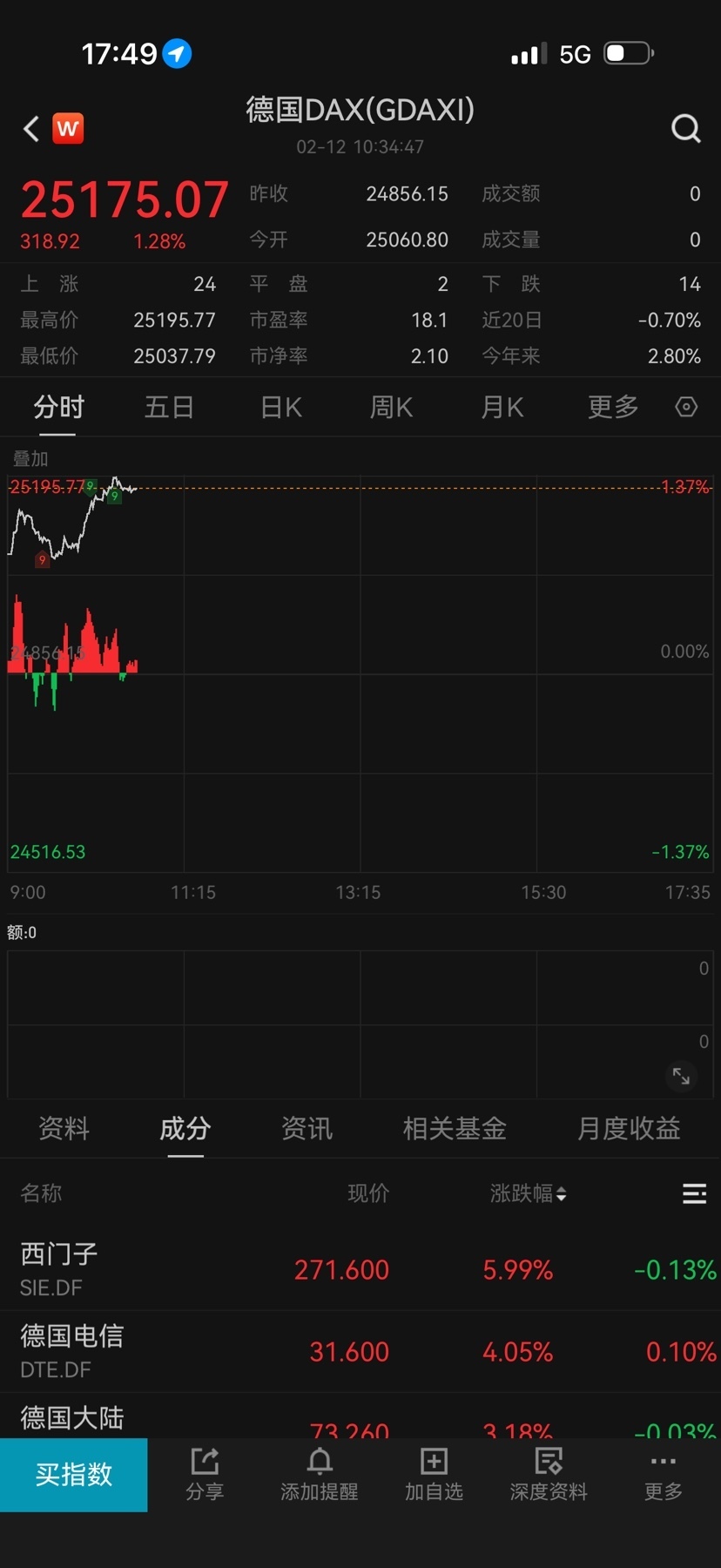Switch to the 五日 chart tab

tap(169, 407)
